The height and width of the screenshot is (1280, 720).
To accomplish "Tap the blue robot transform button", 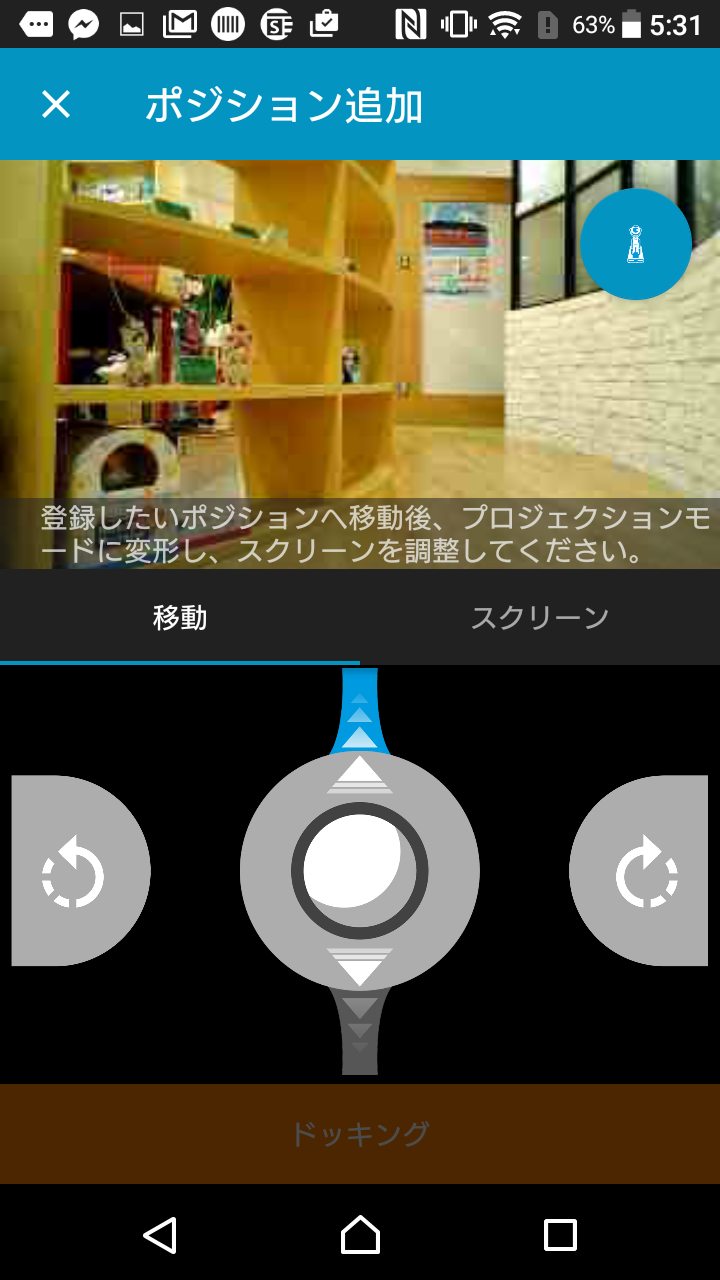I will (x=635, y=244).
